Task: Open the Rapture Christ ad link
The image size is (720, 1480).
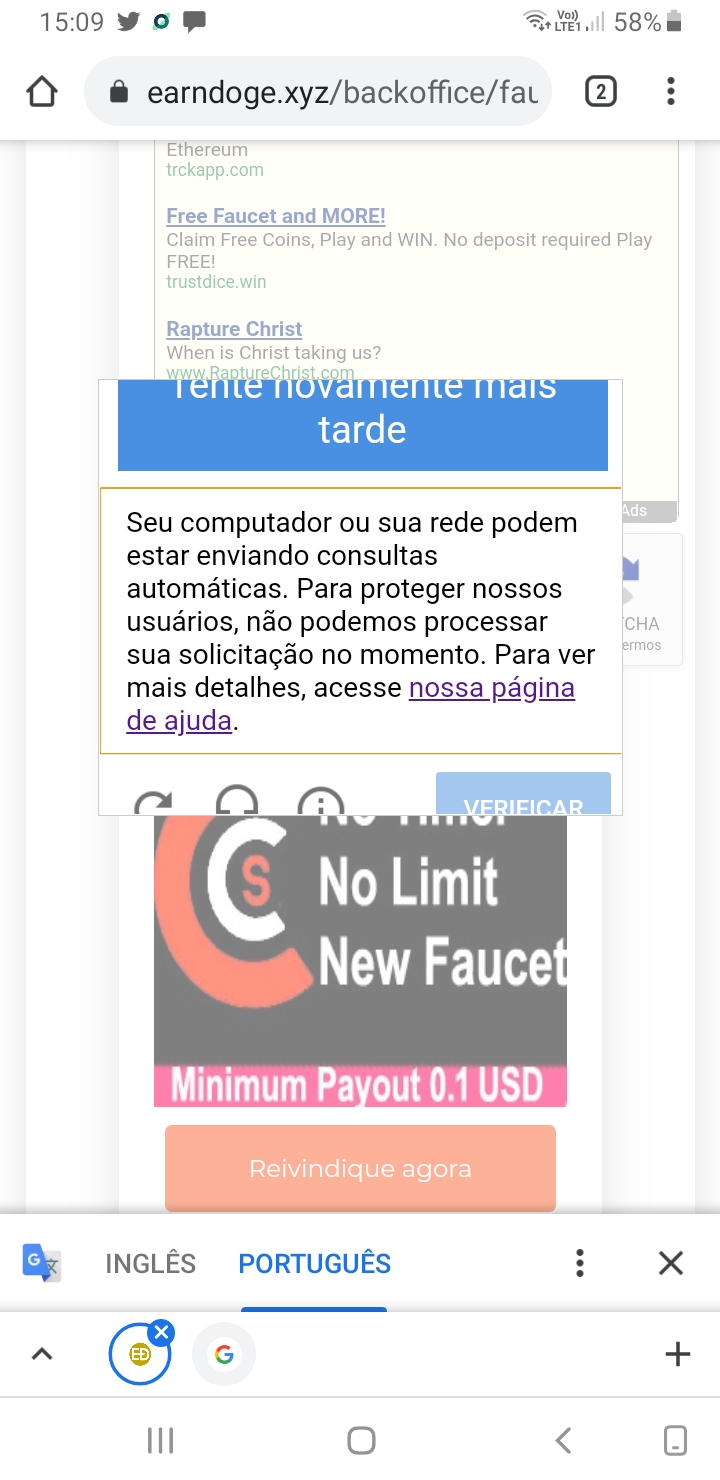Action: click(x=234, y=329)
